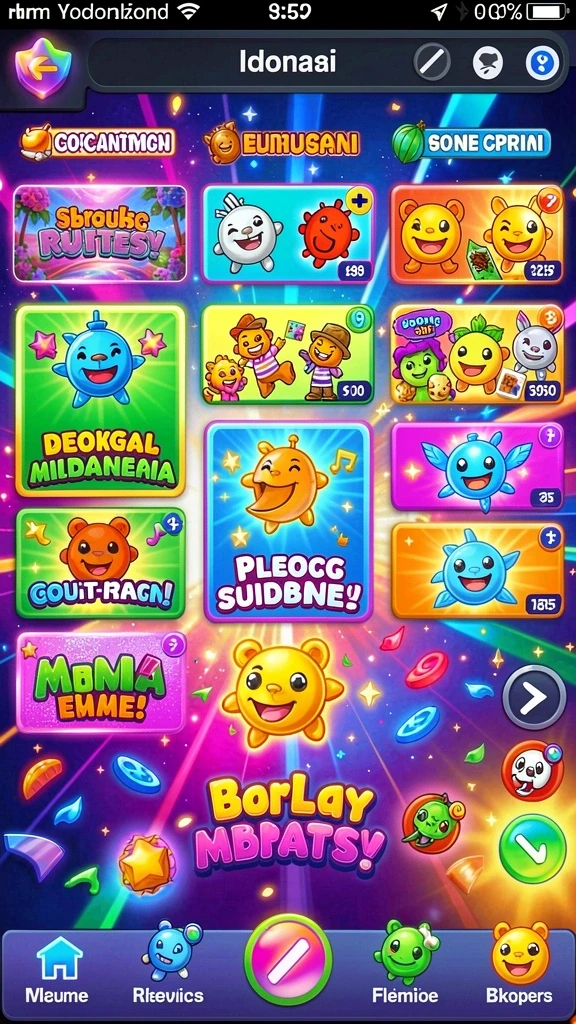Open the pink card with the winged blue creature
Image resolution: width=576 pixels, height=1024 pixels.
pyautogui.click(x=477, y=466)
